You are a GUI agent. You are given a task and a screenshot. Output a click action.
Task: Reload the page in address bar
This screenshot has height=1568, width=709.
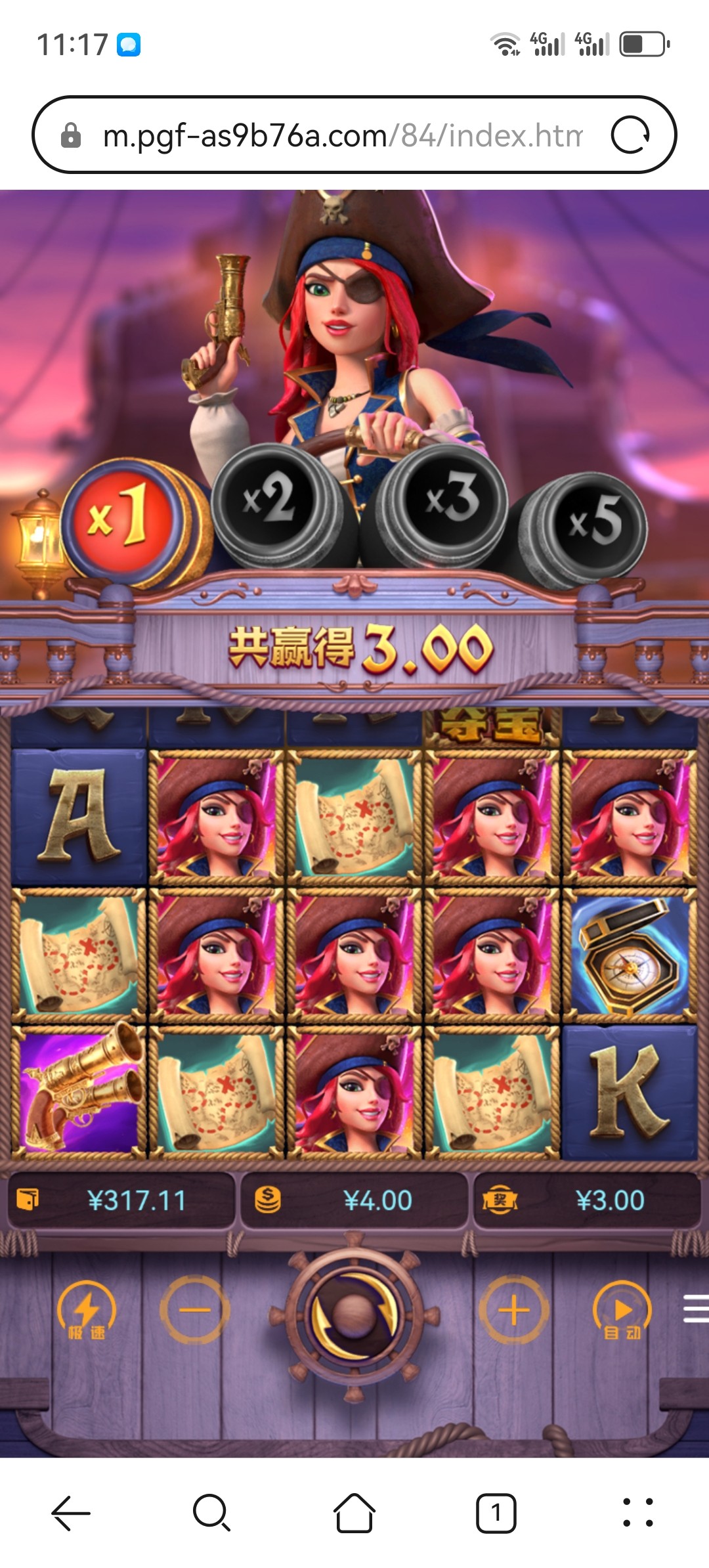click(x=630, y=135)
